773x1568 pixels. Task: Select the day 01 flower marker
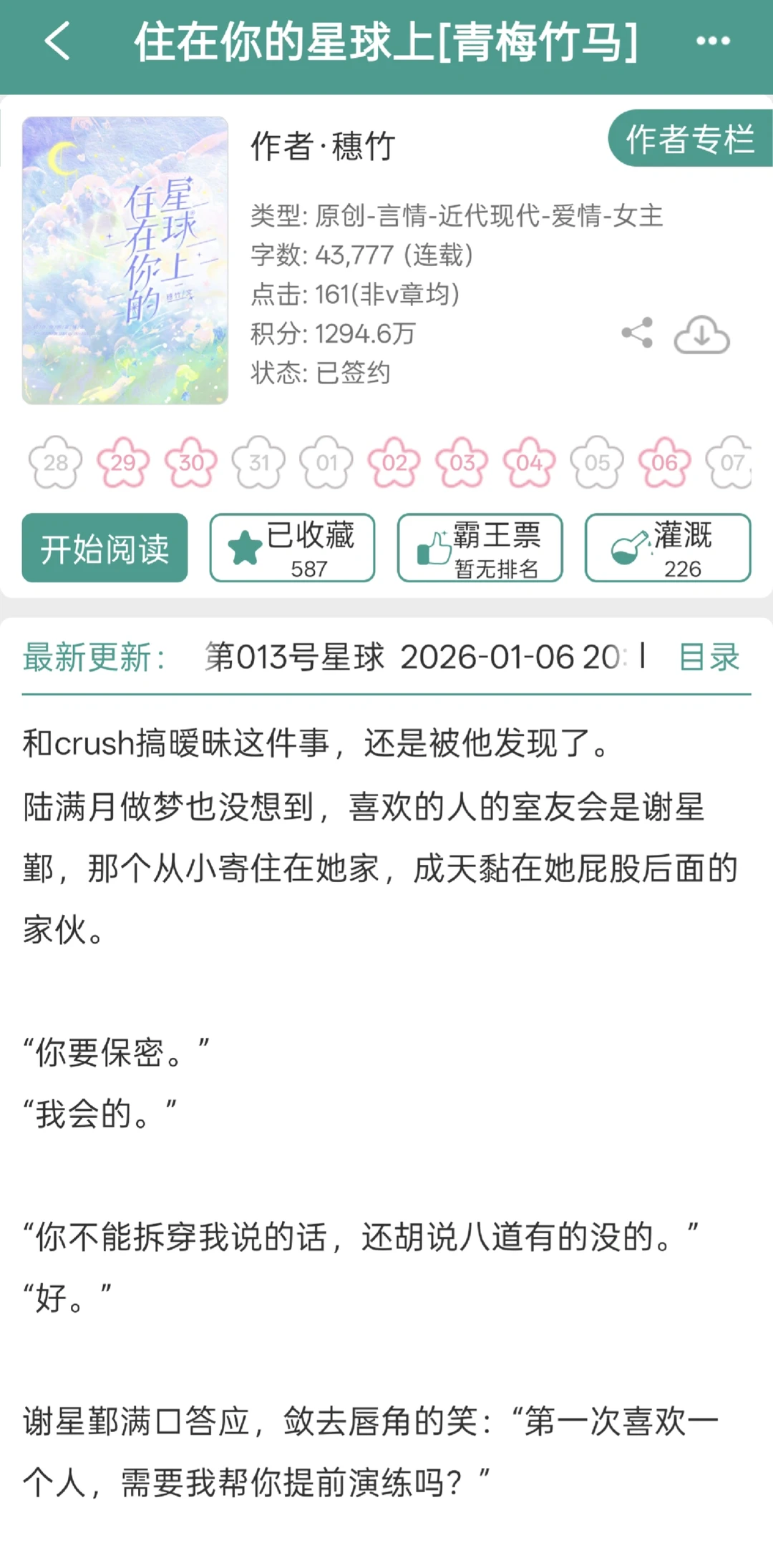(326, 462)
